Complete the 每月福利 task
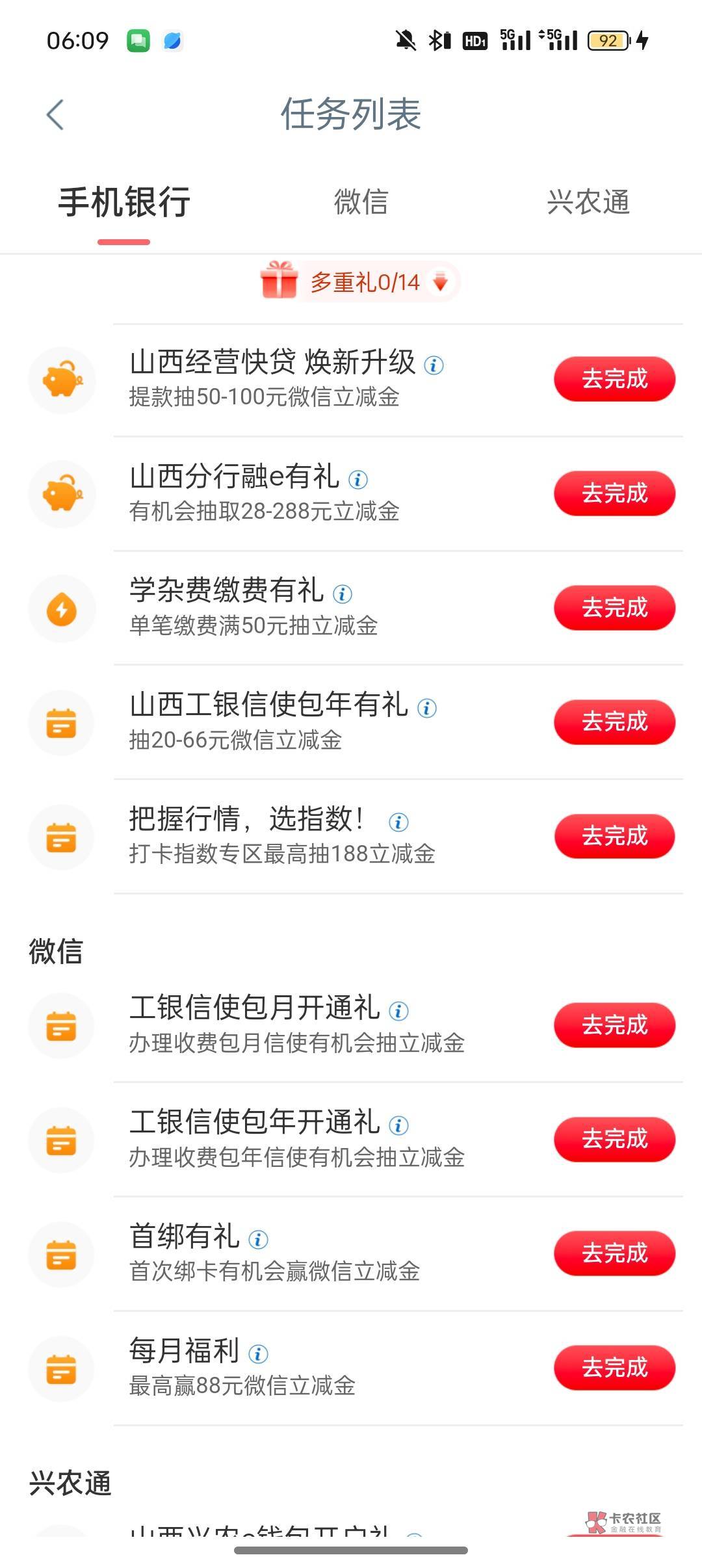 (614, 1368)
